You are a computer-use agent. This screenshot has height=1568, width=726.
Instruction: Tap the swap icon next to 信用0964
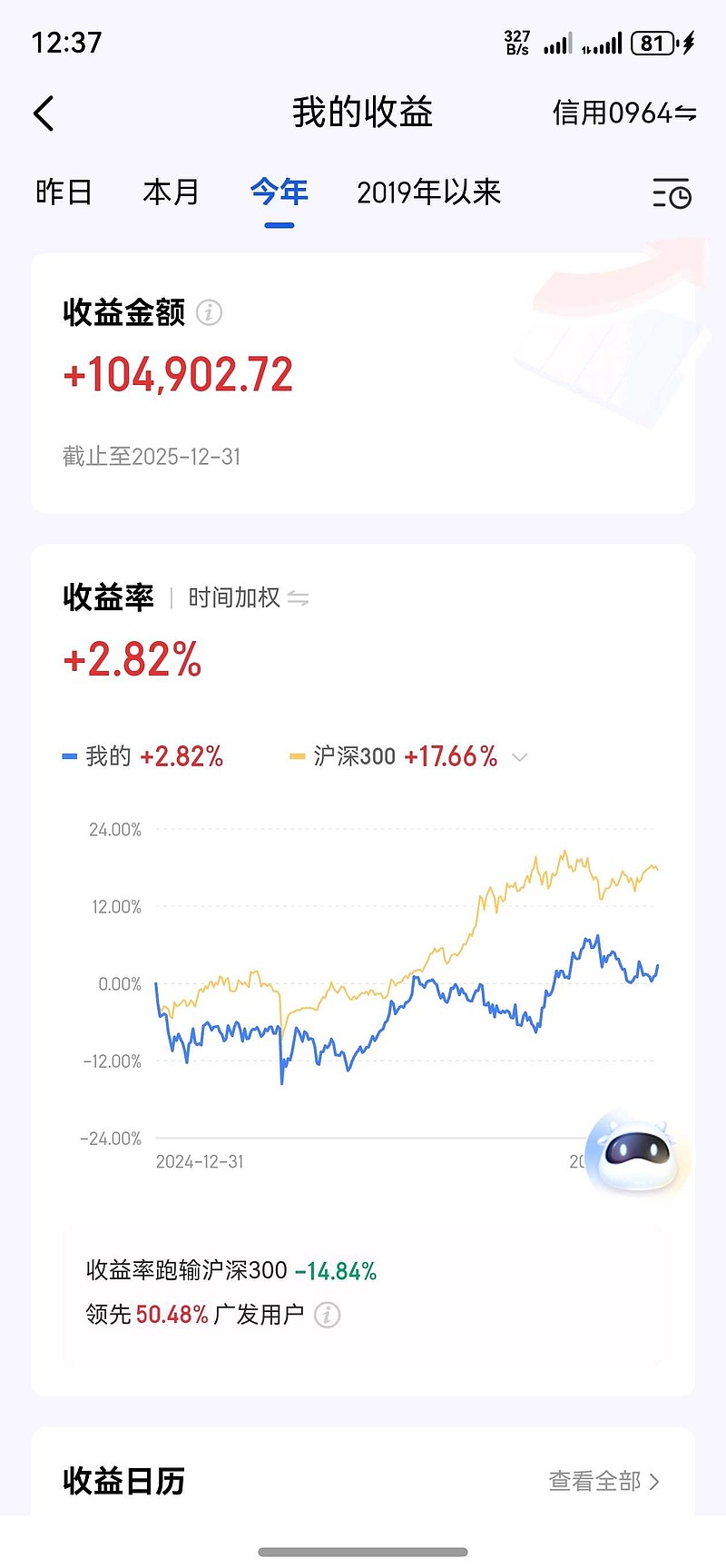click(685, 113)
